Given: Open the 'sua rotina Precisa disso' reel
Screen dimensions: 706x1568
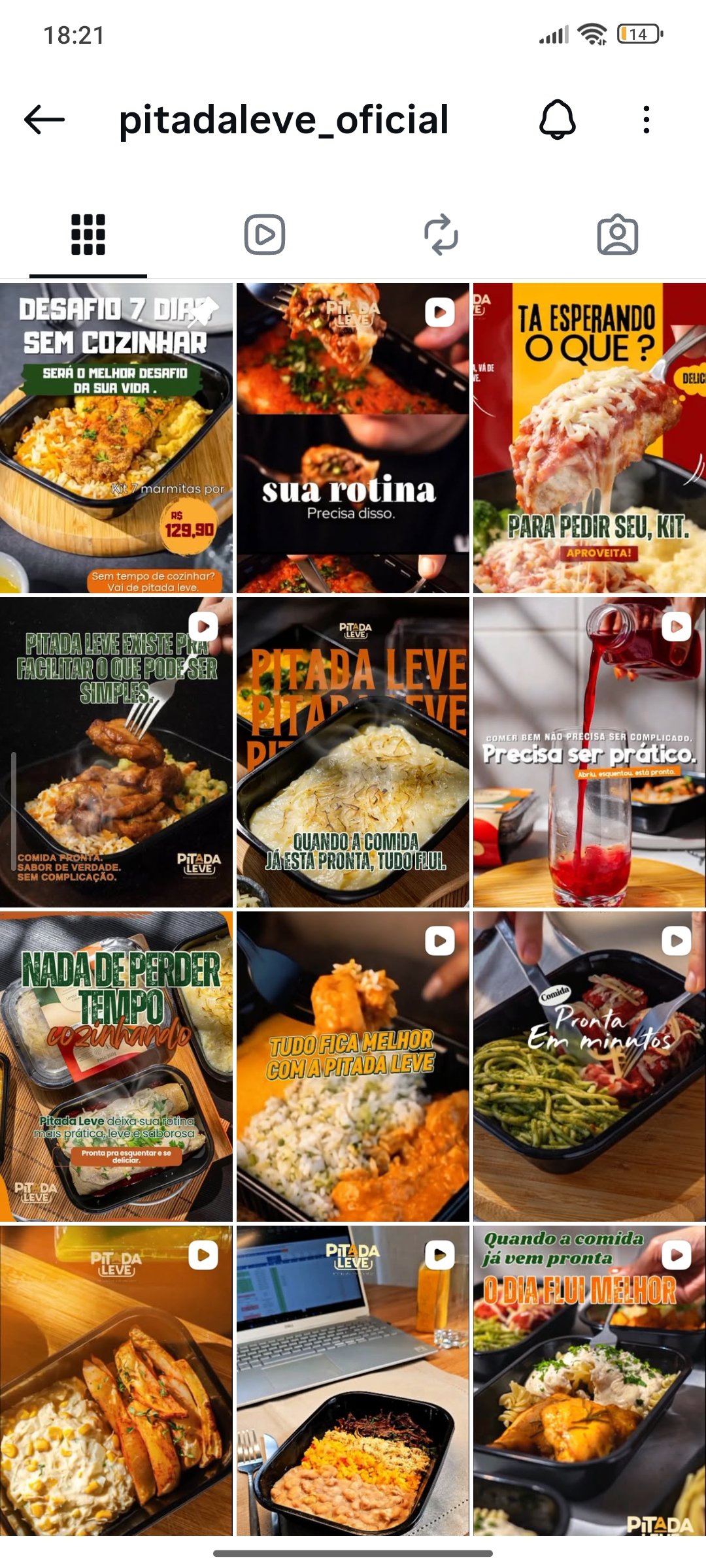Looking at the screenshot, I should [x=353, y=438].
